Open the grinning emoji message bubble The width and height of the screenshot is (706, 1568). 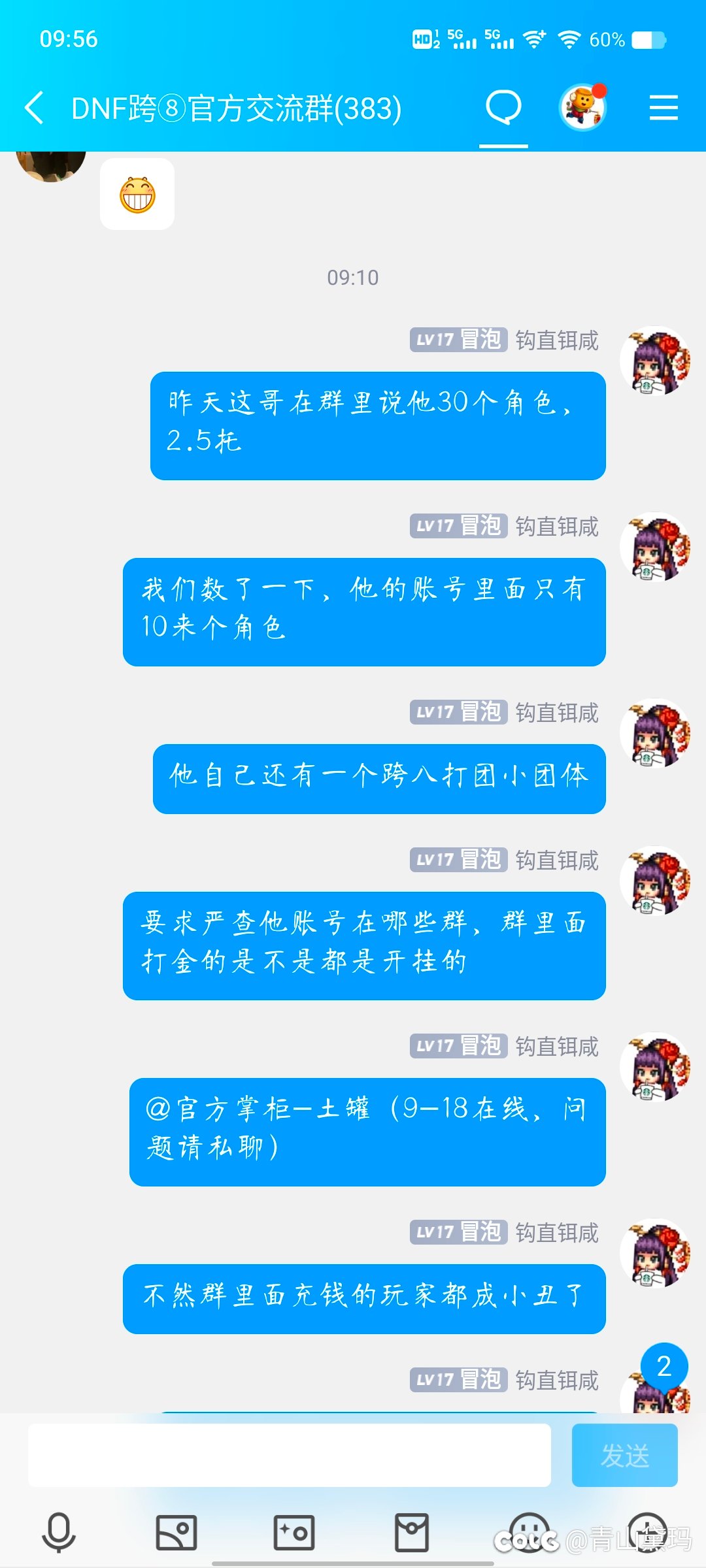click(137, 194)
